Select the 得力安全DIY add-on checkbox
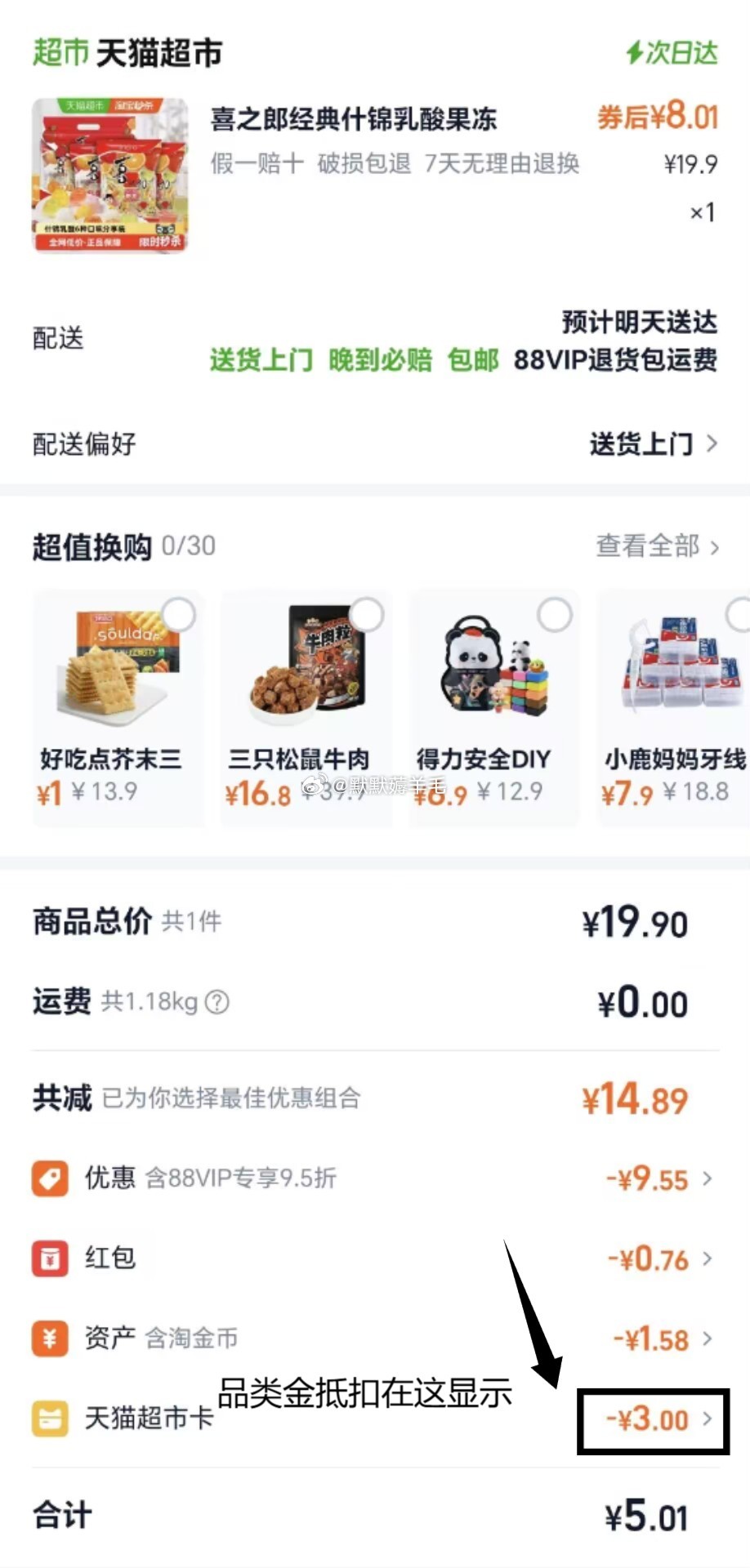This screenshot has width=750, height=1568. coord(556,615)
